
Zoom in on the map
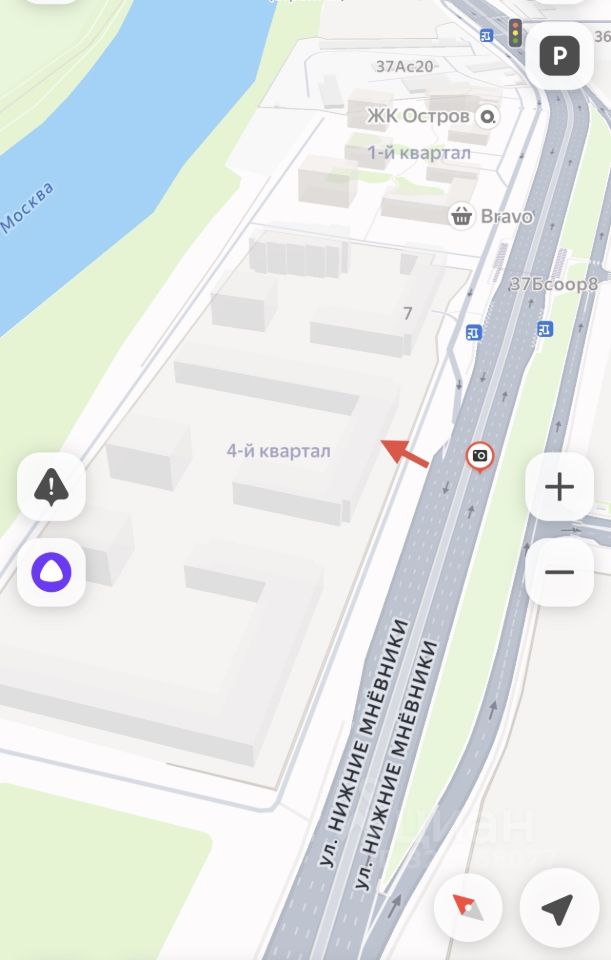[559, 487]
